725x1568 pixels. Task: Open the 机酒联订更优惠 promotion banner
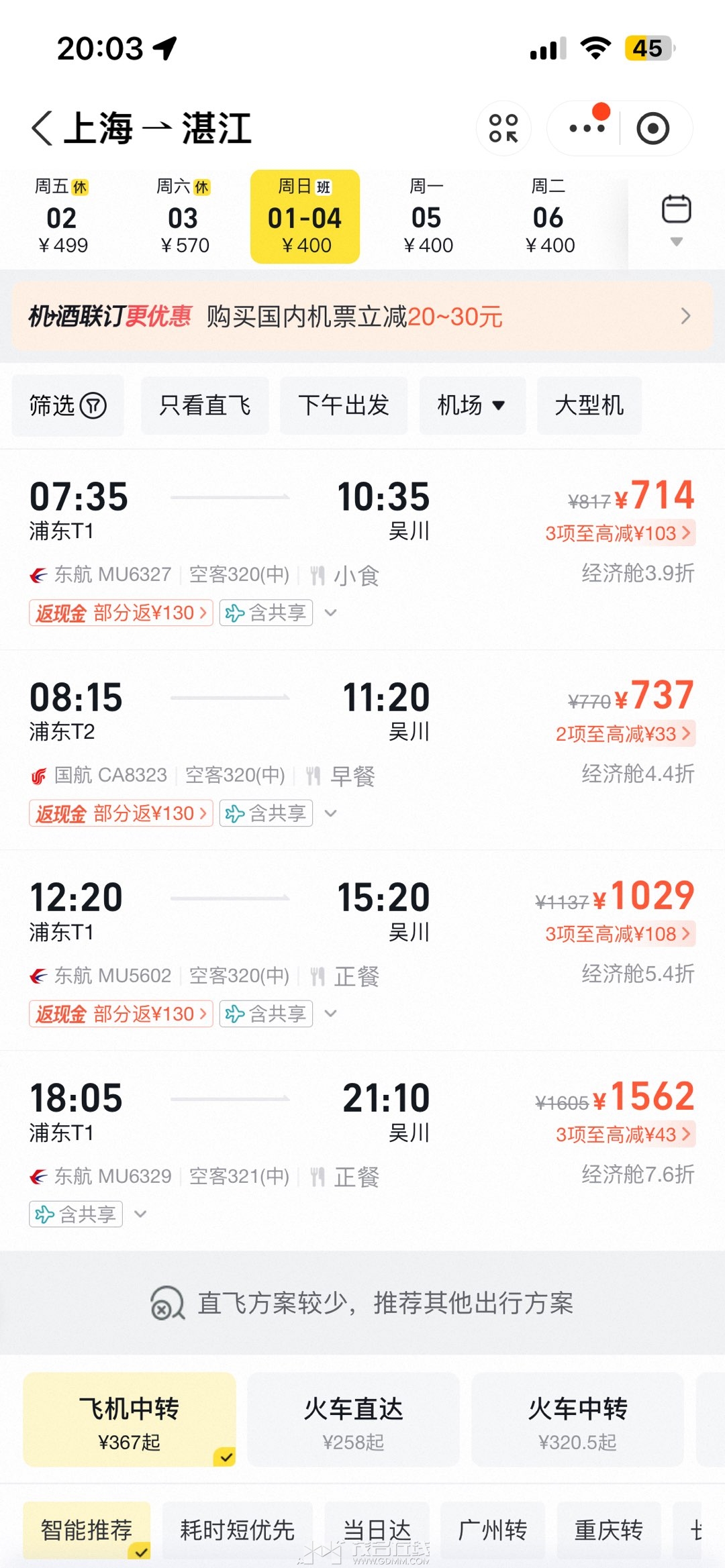(x=362, y=316)
